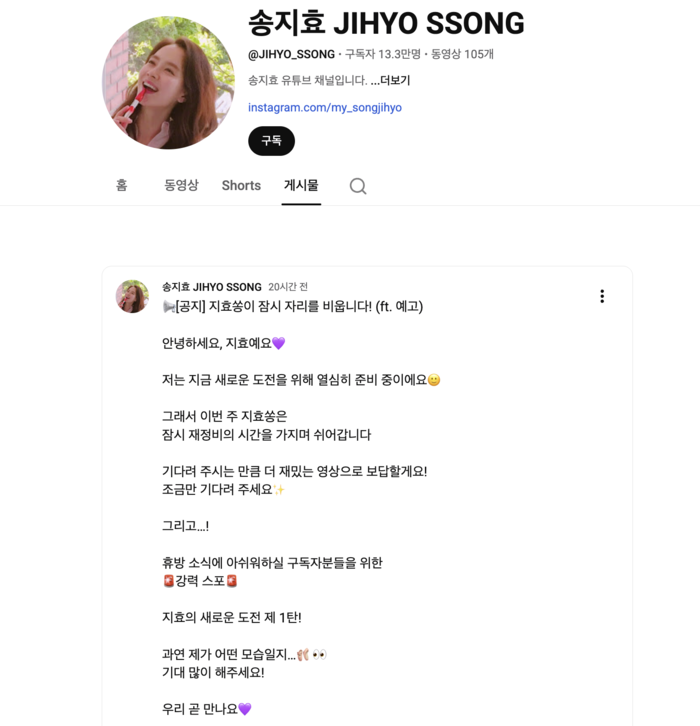The image size is (700, 726).
Task: Open the post's three-dot options menu
Action: click(x=602, y=296)
